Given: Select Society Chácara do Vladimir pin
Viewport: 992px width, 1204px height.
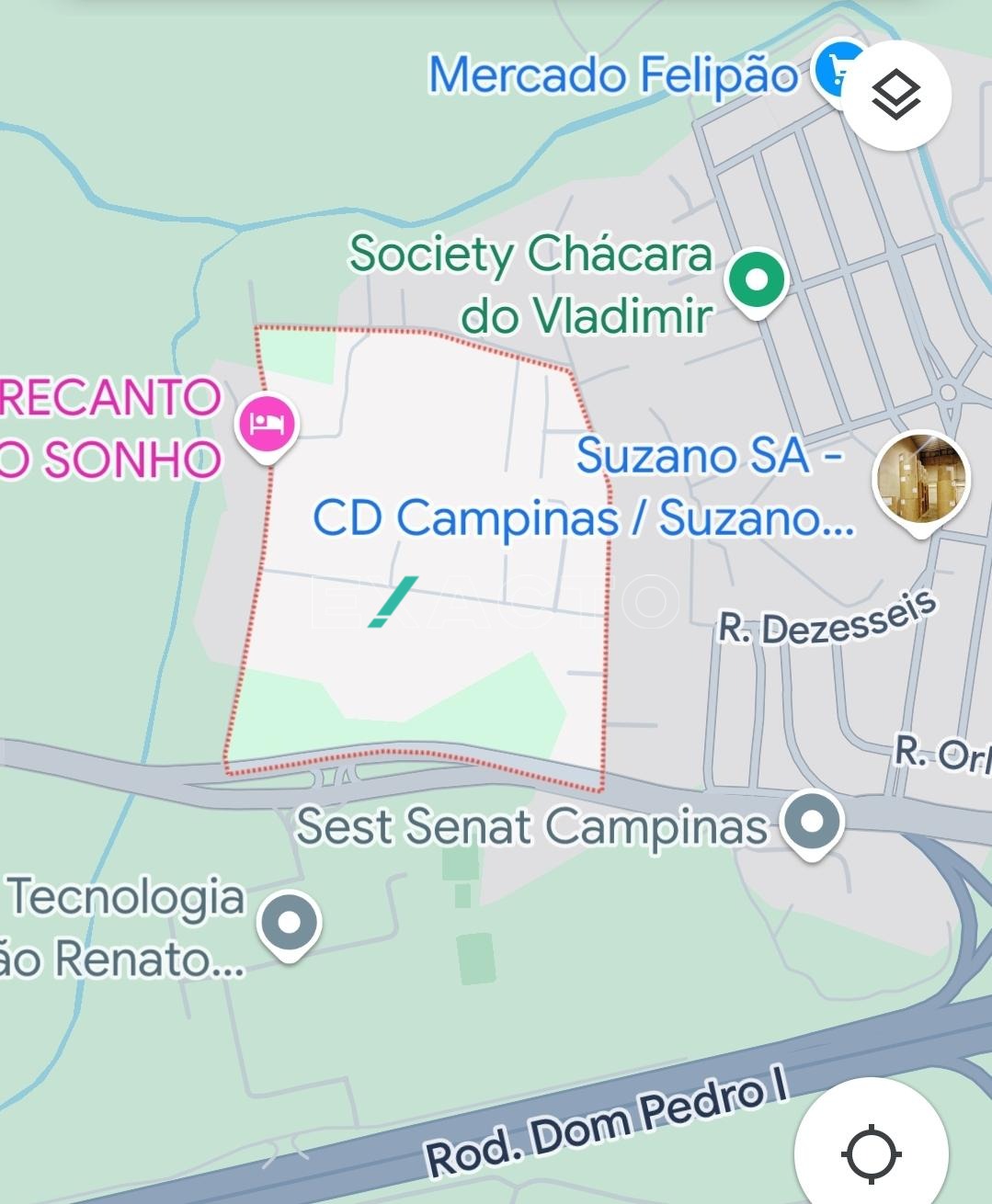Looking at the screenshot, I should coord(756,281).
